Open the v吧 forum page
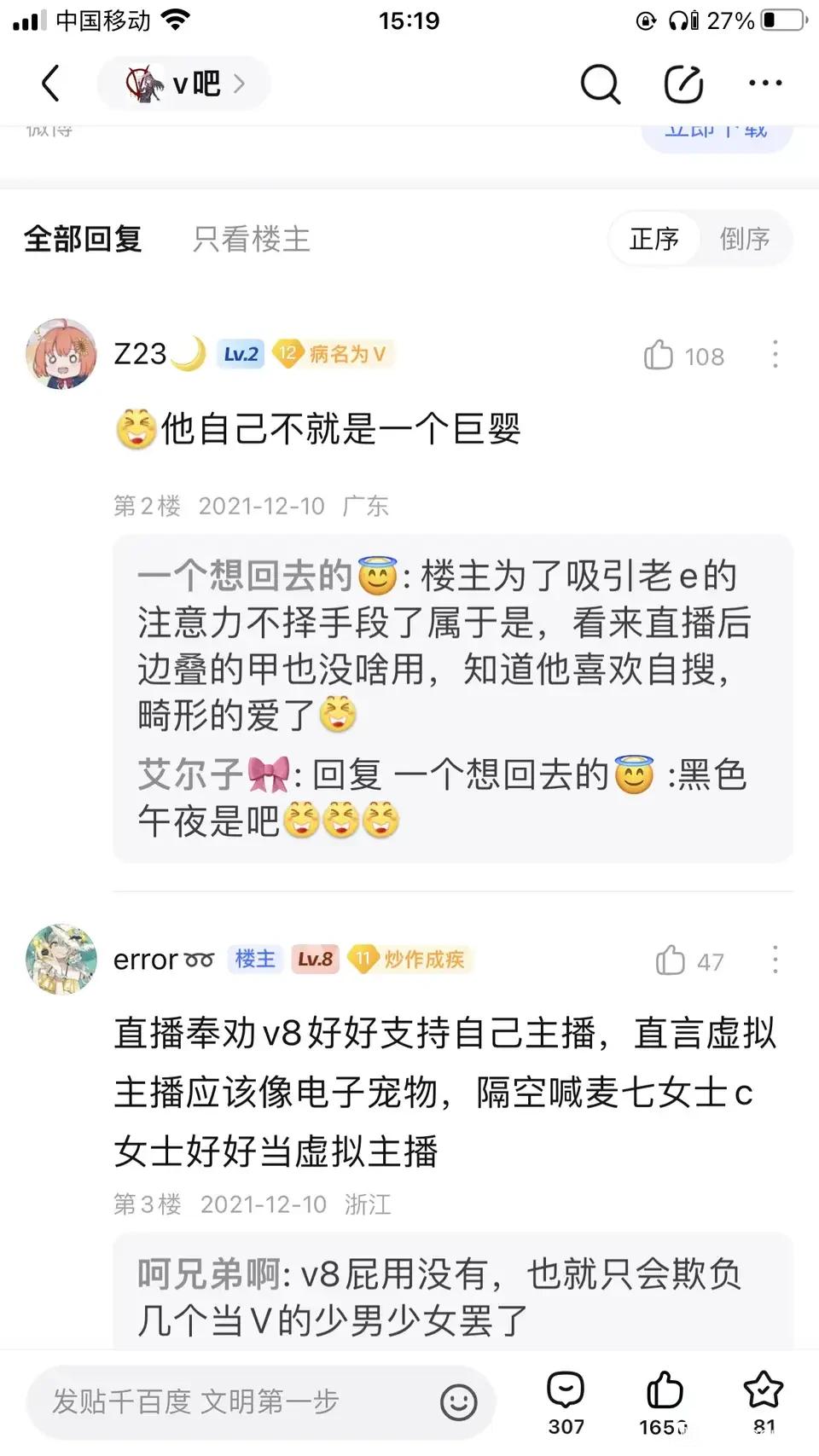The height and width of the screenshot is (1456, 819). (184, 84)
